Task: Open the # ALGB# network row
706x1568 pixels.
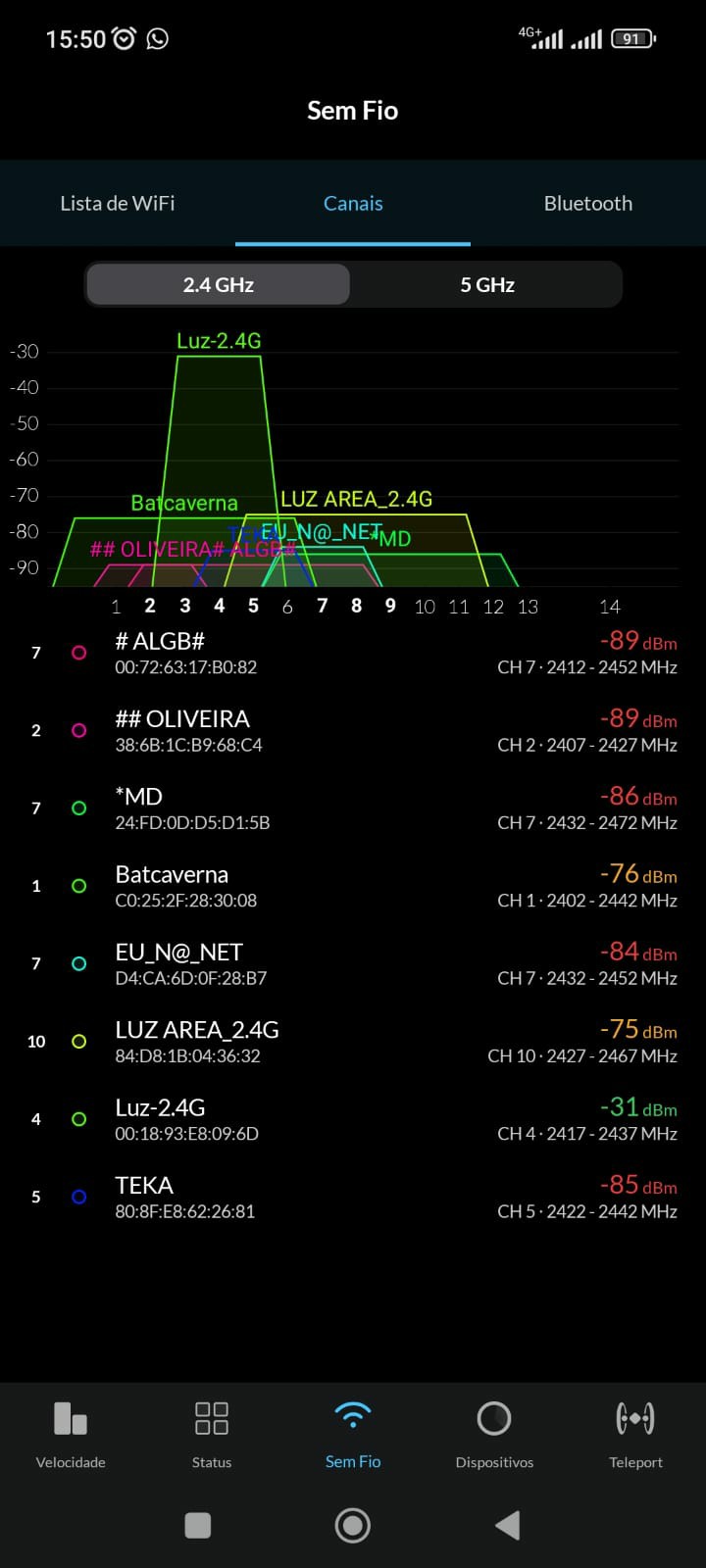Action: pyautogui.click(x=353, y=653)
